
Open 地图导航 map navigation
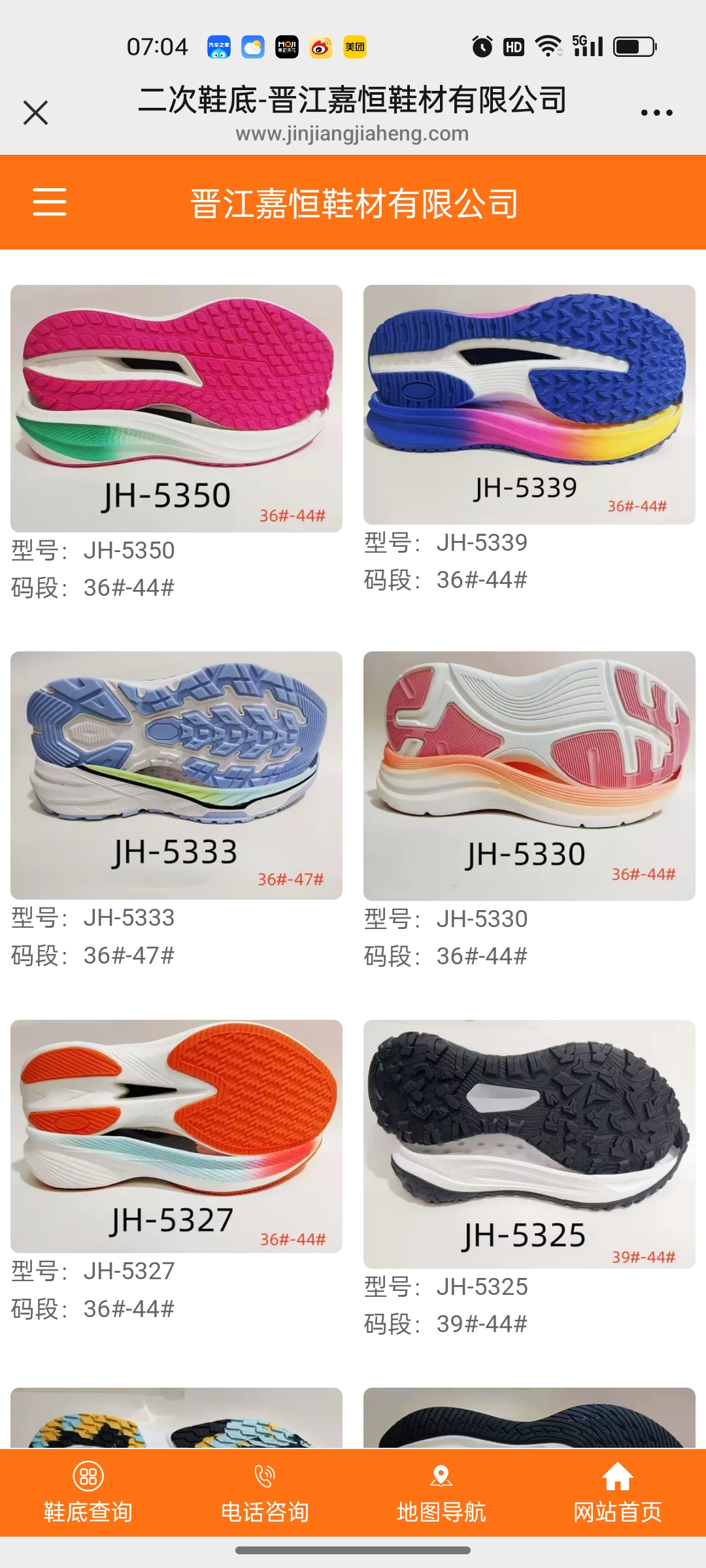point(441,1493)
